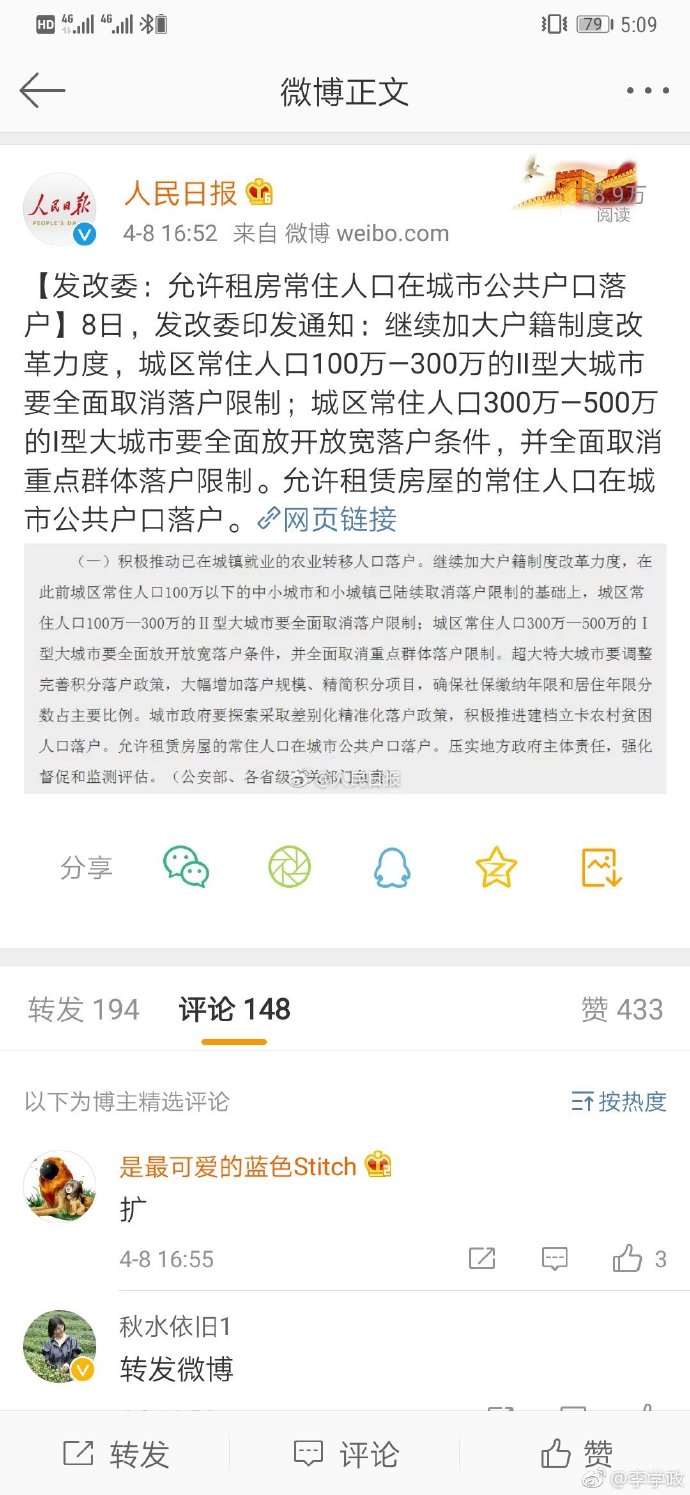Reply to 是最可爱的蓝色Stitch's comment
Image resolution: width=690 pixels, height=1495 pixels.
coord(555,1259)
